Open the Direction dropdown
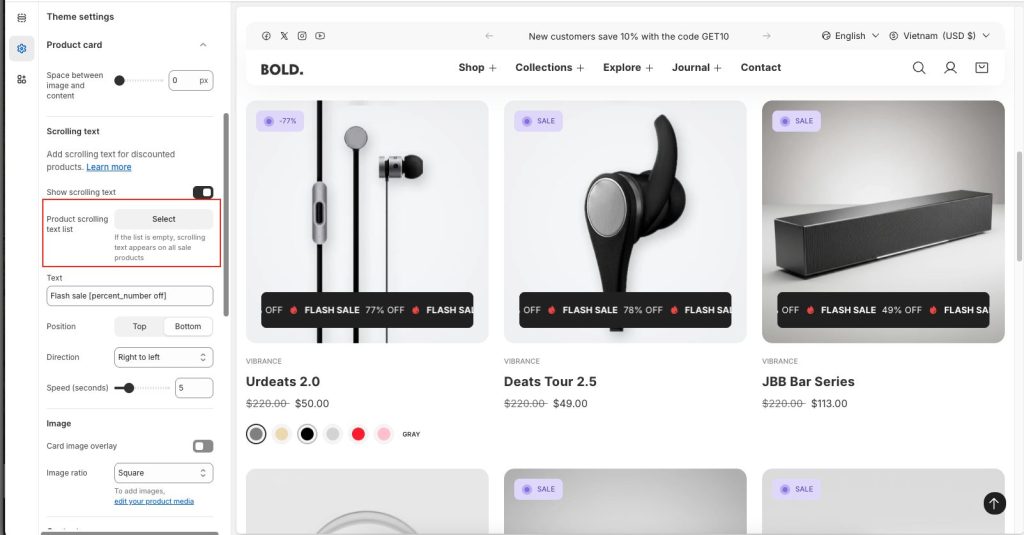The width and height of the screenshot is (1024, 535). pos(163,357)
